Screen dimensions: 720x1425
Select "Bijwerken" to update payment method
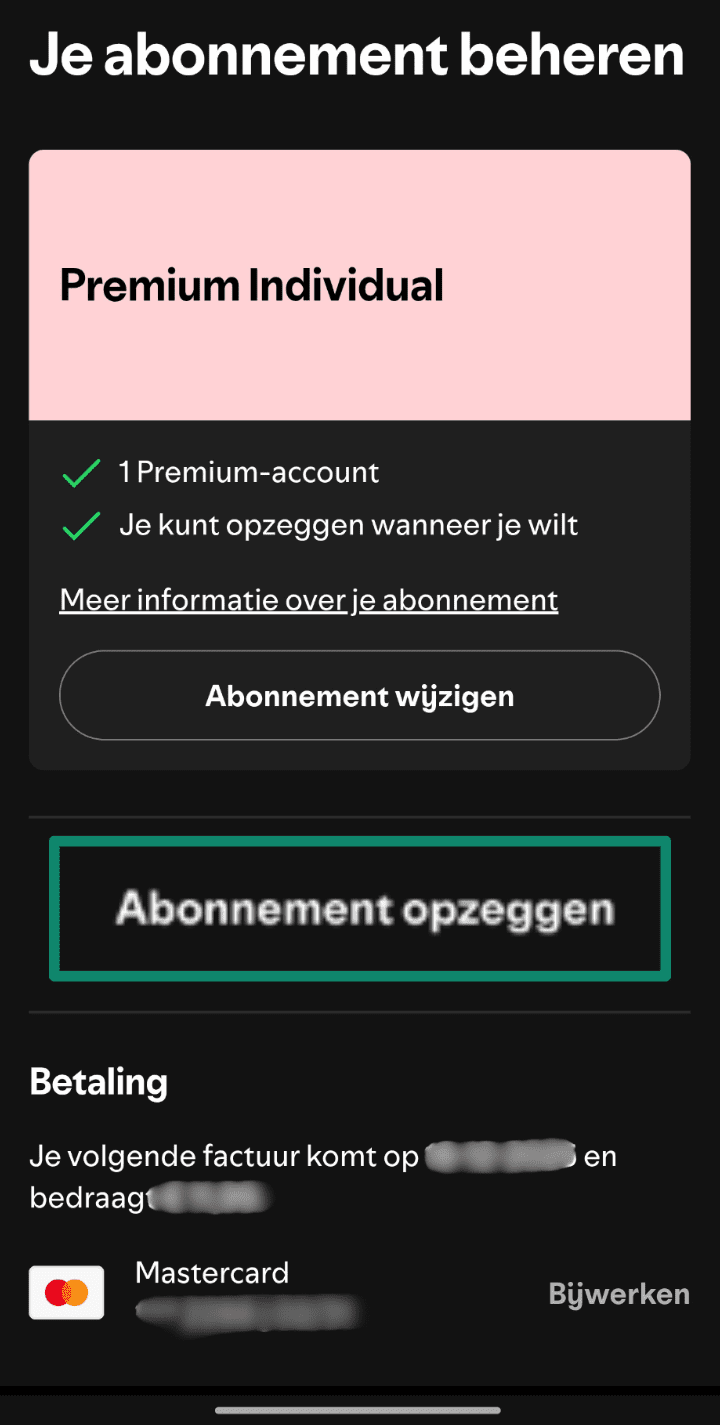click(x=618, y=1292)
